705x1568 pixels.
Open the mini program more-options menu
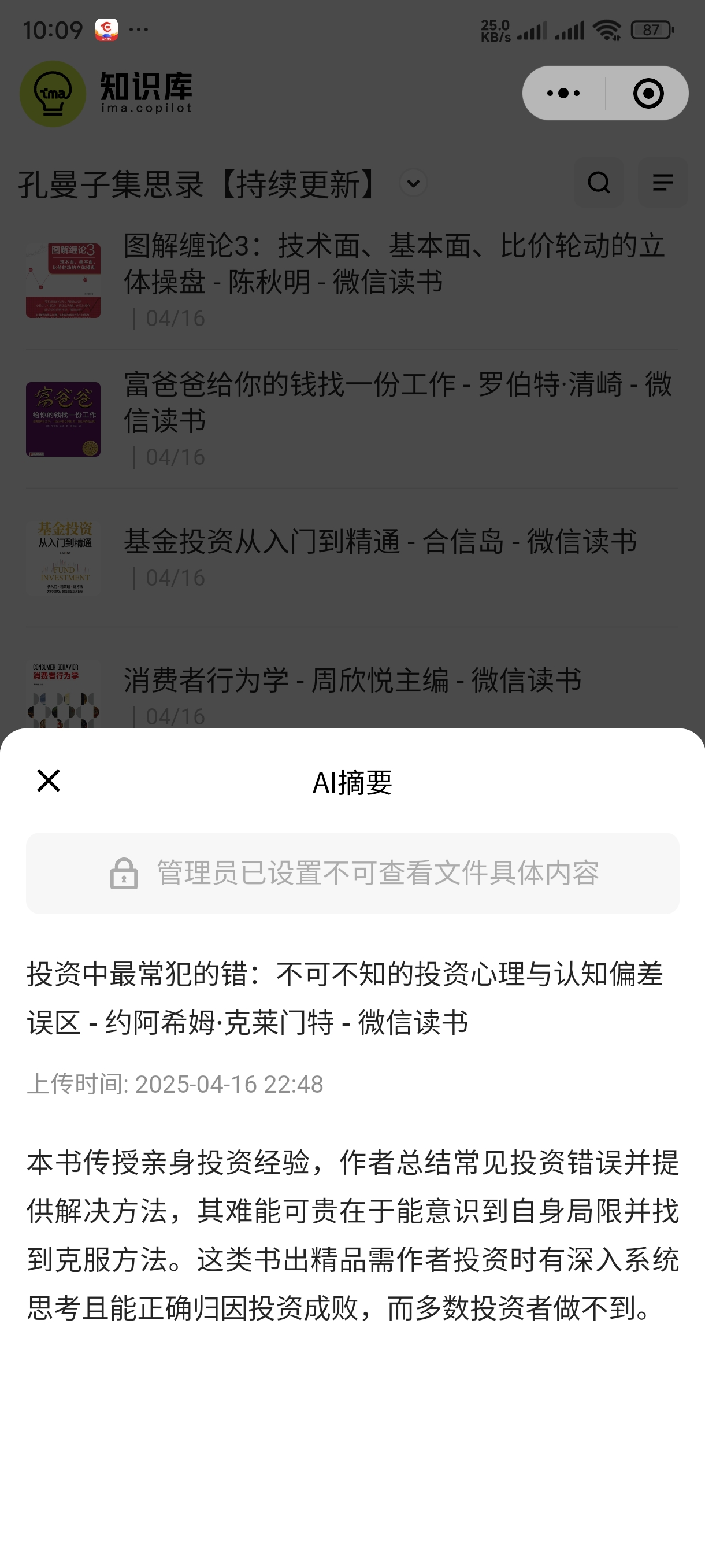(564, 93)
